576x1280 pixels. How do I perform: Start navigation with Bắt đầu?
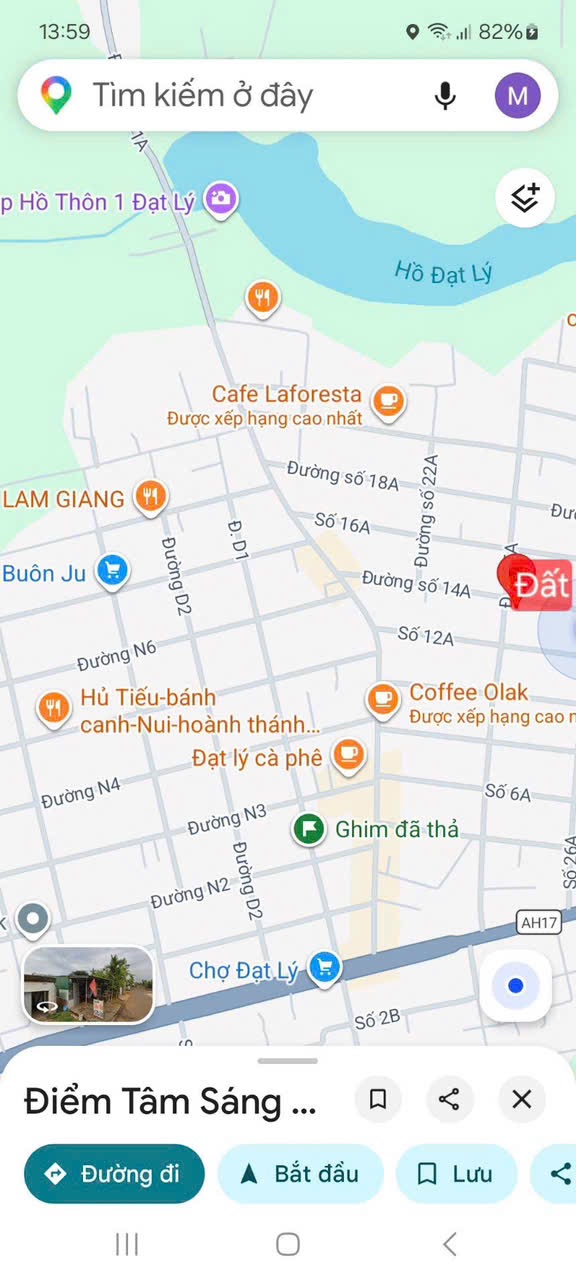[x=300, y=1173]
